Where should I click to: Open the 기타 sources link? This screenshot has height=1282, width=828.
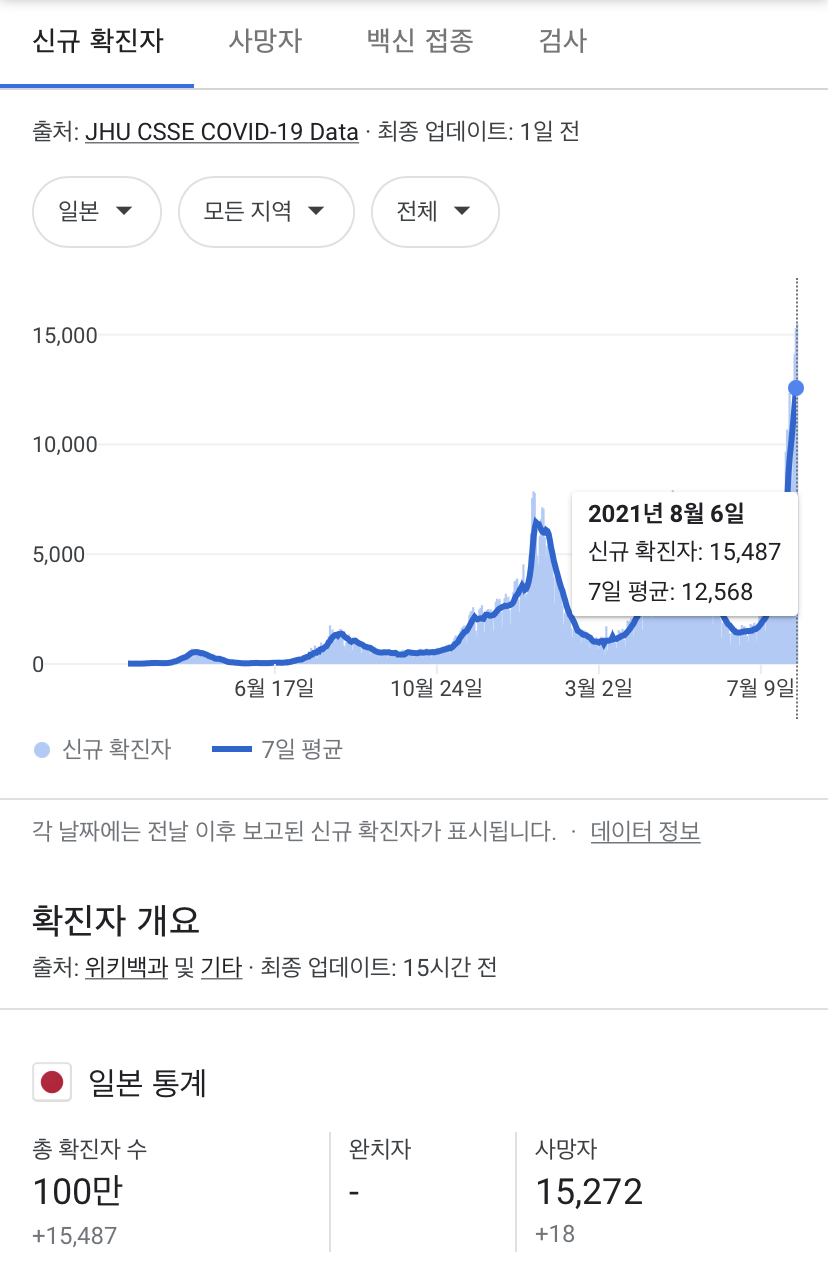(221, 968)
